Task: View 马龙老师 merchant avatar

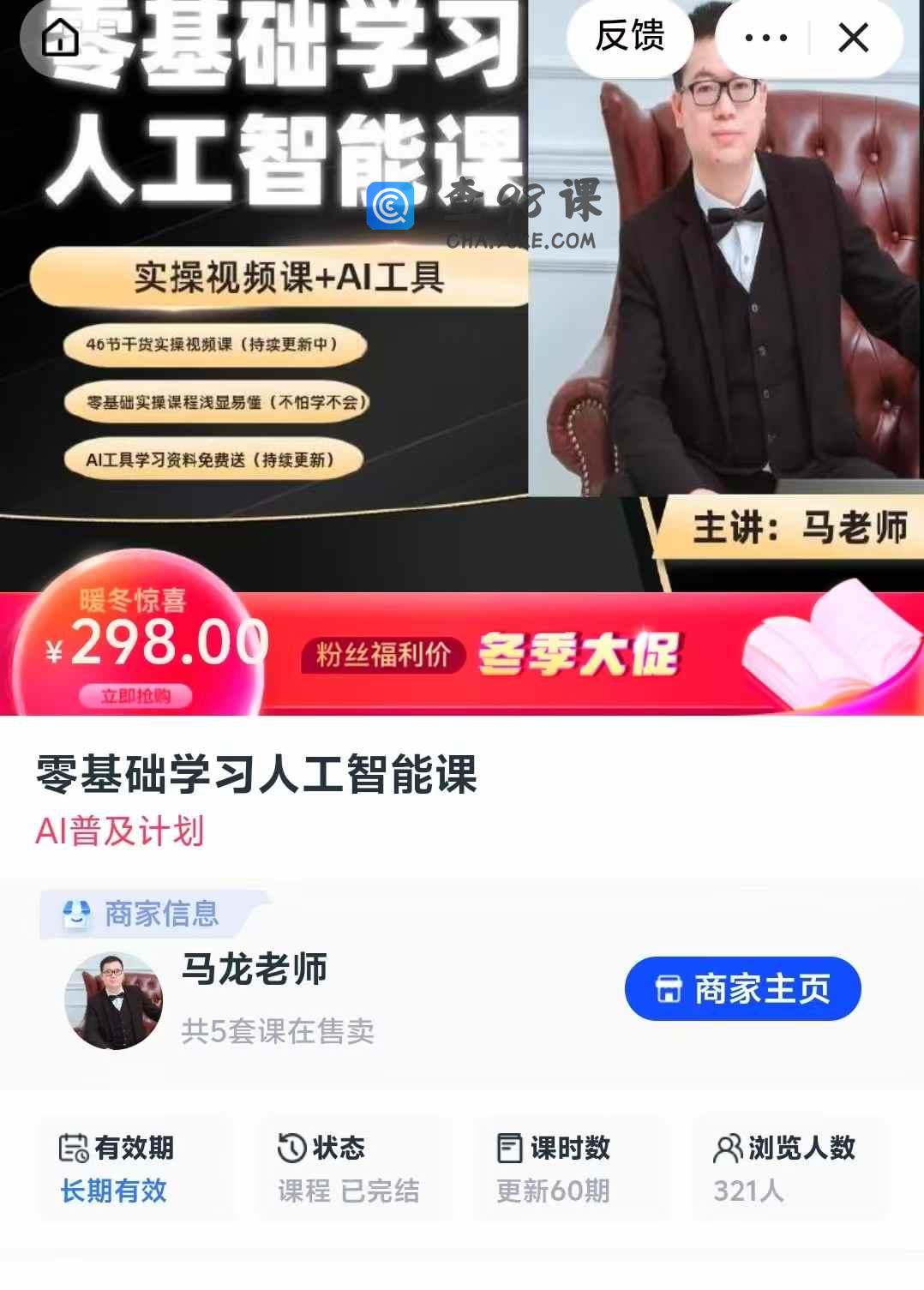Action: (x=113, y=1000)
